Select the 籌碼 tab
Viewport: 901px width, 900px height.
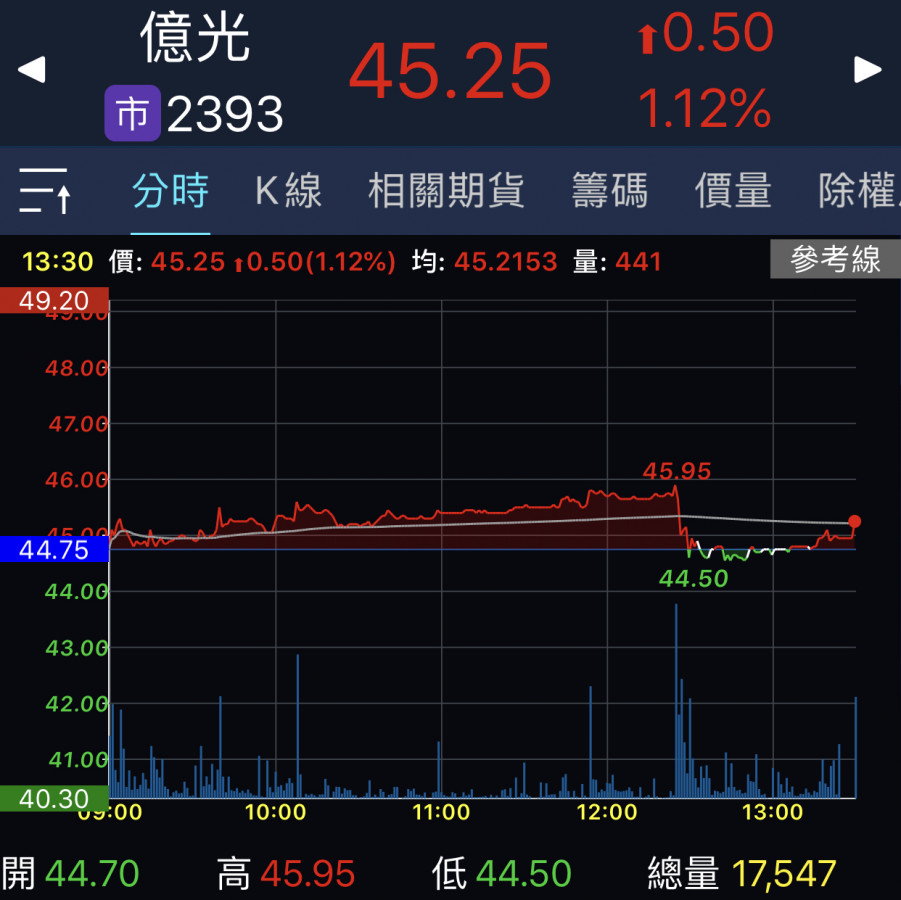click(610, 190)
